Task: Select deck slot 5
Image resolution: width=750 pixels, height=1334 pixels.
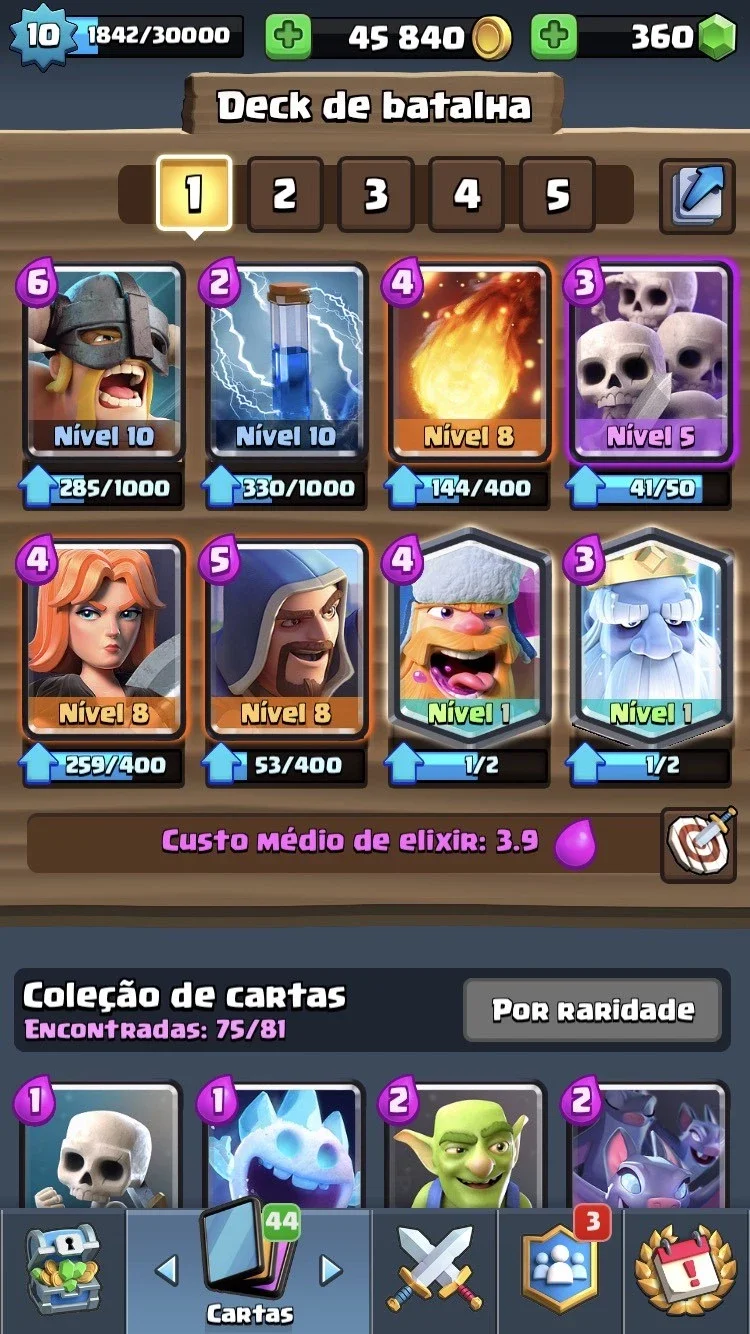Action: (x=558, y=194)
